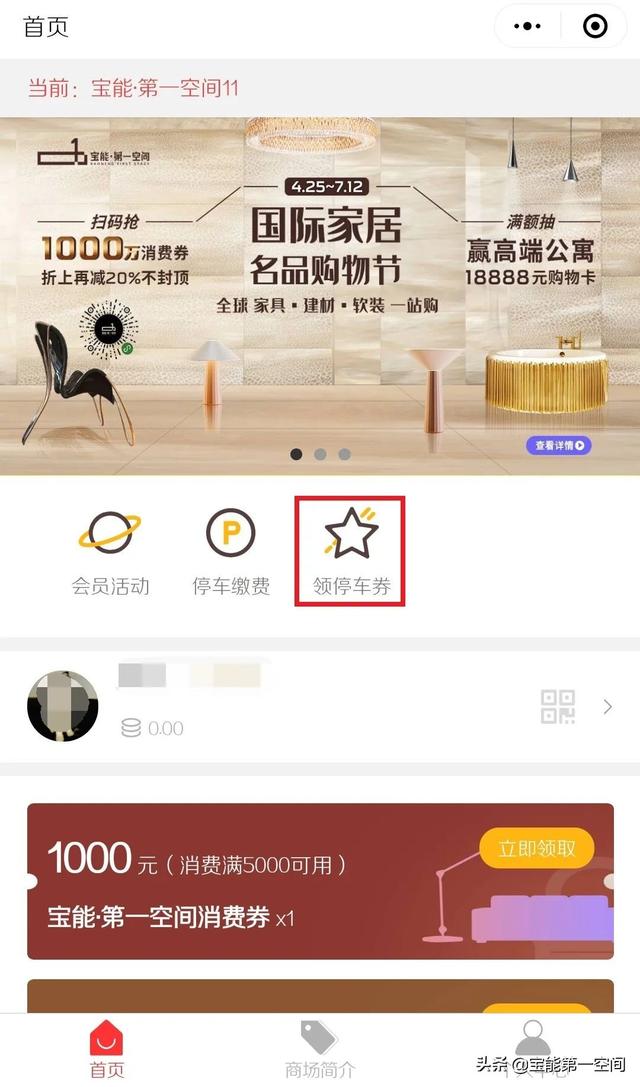This screenshot has width=640, height=1087.
Task: Select the 首页 home tab
Action: [107, 1050]
